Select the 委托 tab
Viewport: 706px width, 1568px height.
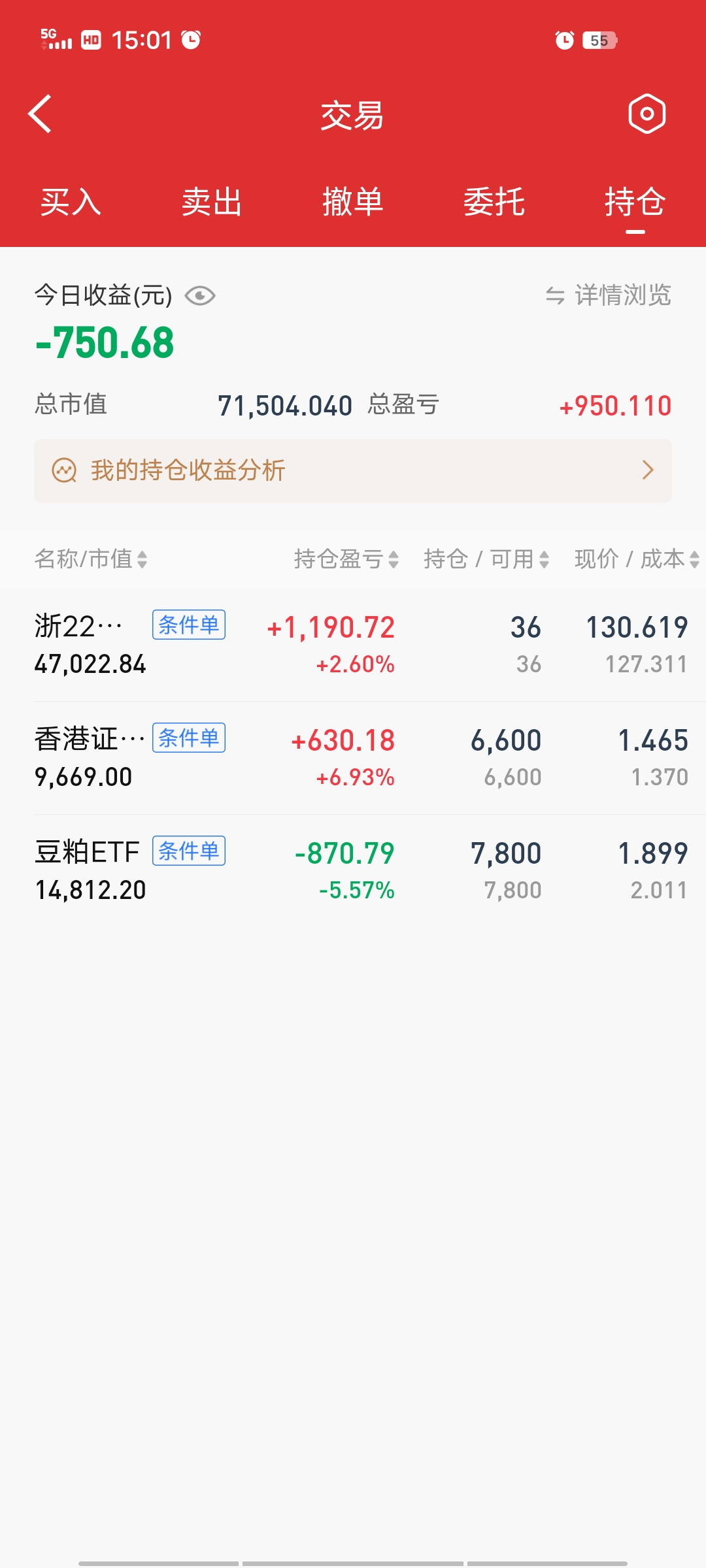click(x=494, y=202)
